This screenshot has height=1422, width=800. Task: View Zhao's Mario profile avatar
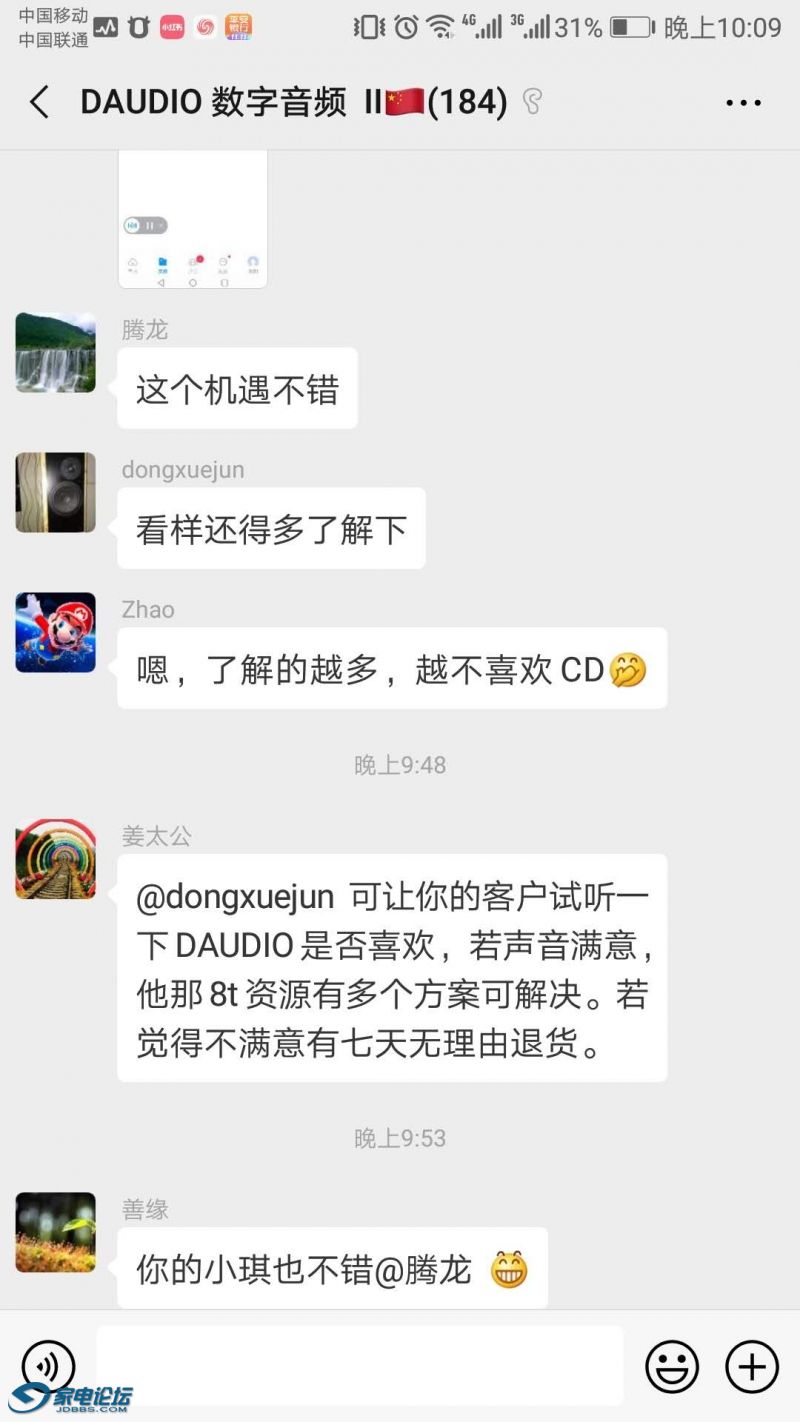tap(56, 632)
